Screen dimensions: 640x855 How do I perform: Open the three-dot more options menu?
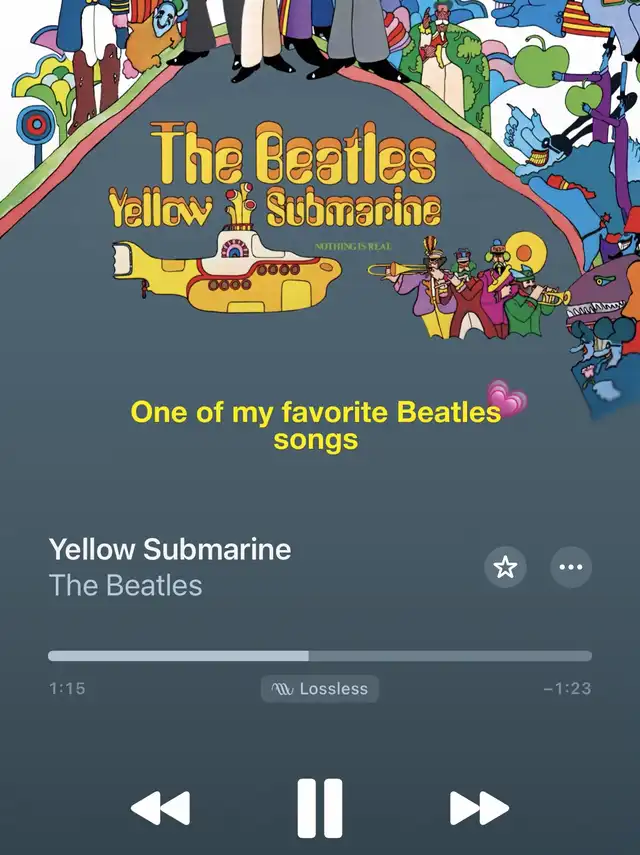571,568
